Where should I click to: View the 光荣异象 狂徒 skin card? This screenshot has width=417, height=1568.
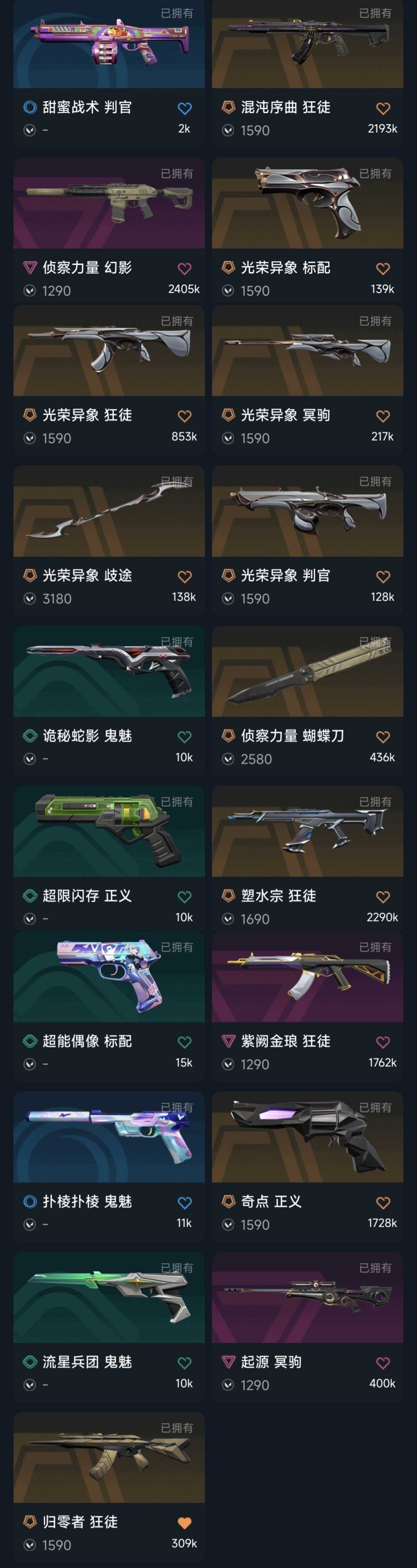click(109, 379)
